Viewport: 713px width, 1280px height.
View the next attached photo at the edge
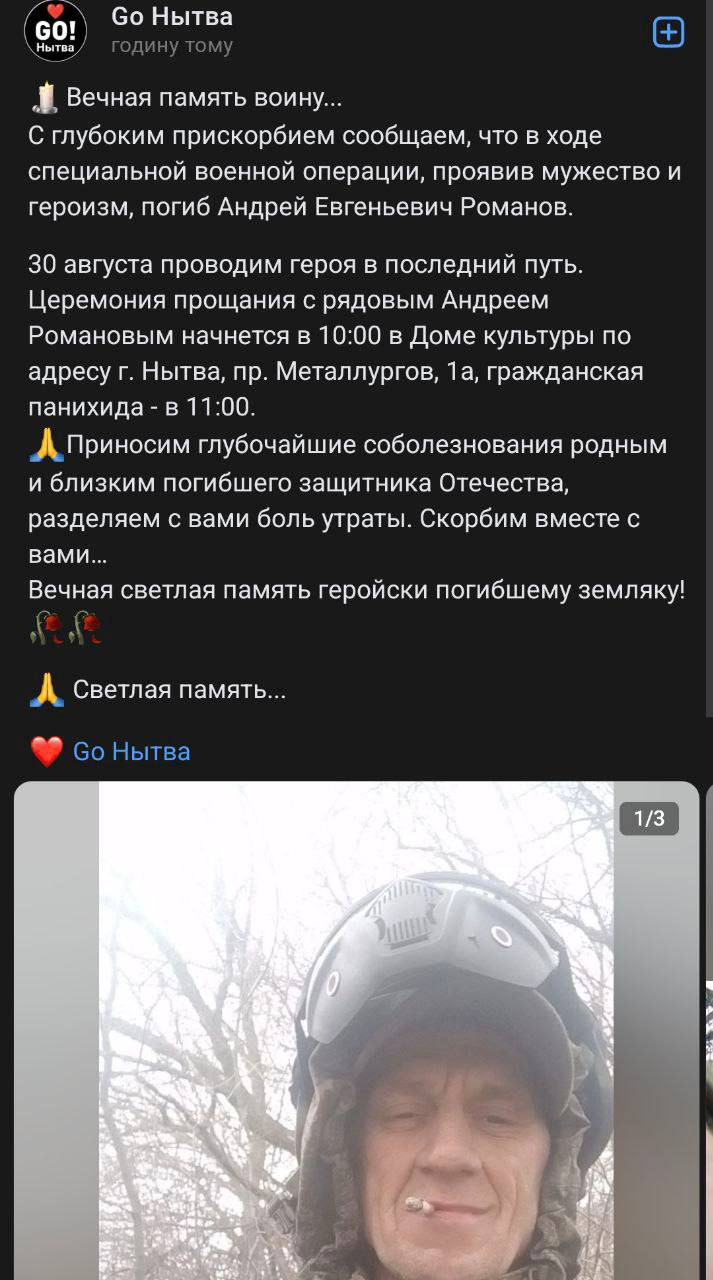[x=709, y=1030]
